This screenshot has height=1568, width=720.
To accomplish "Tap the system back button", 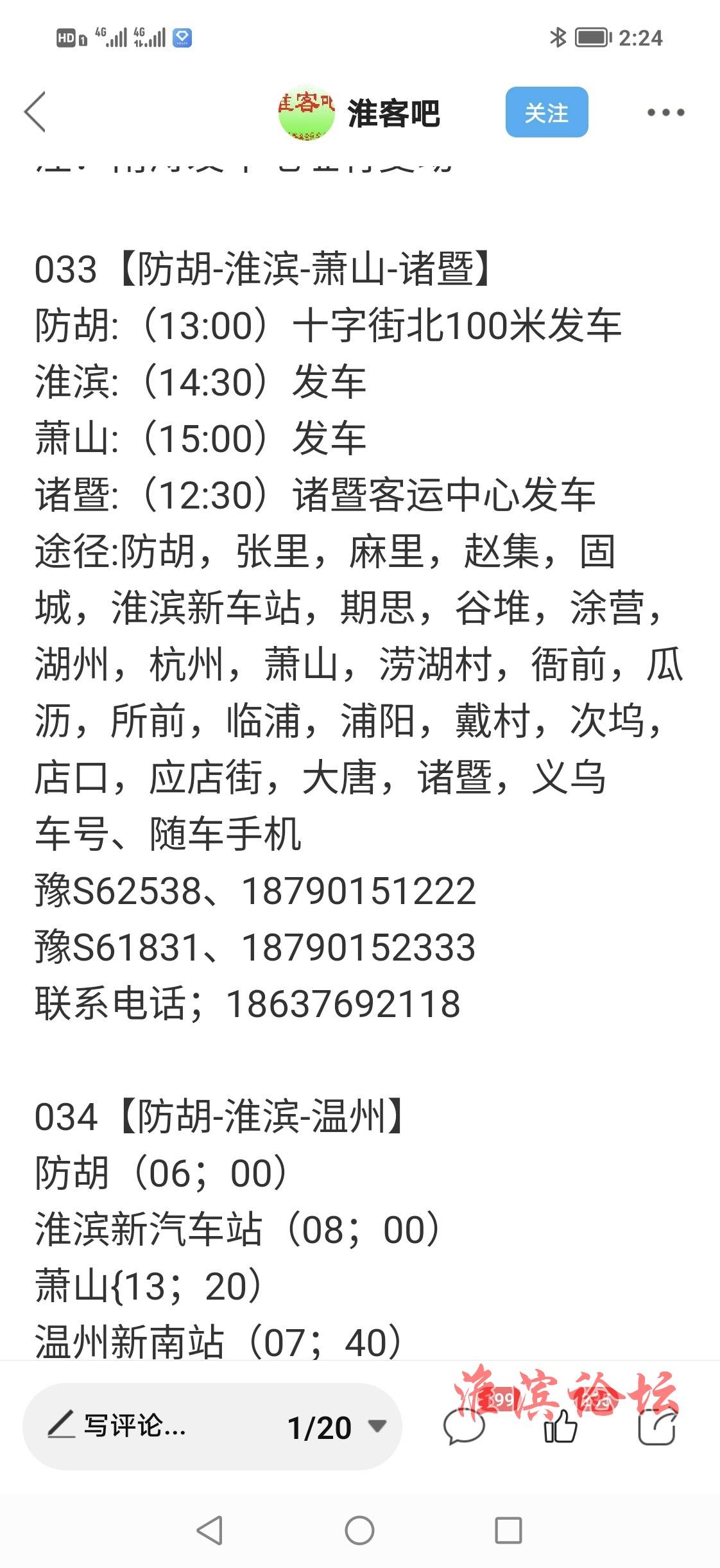I will [210, 1530].
